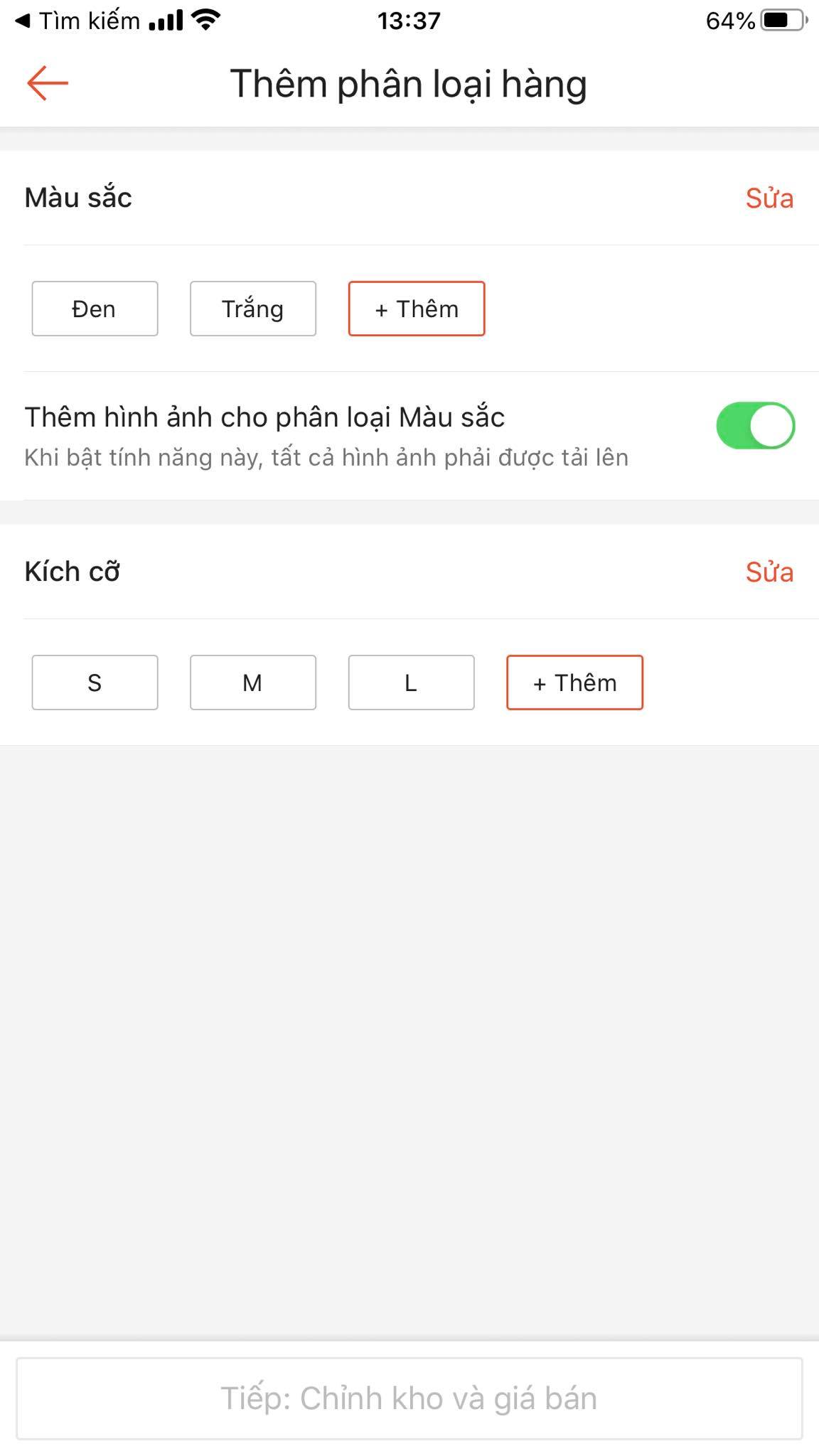
Task: Tap the clock showing 13:37
Action: (409, 20)
